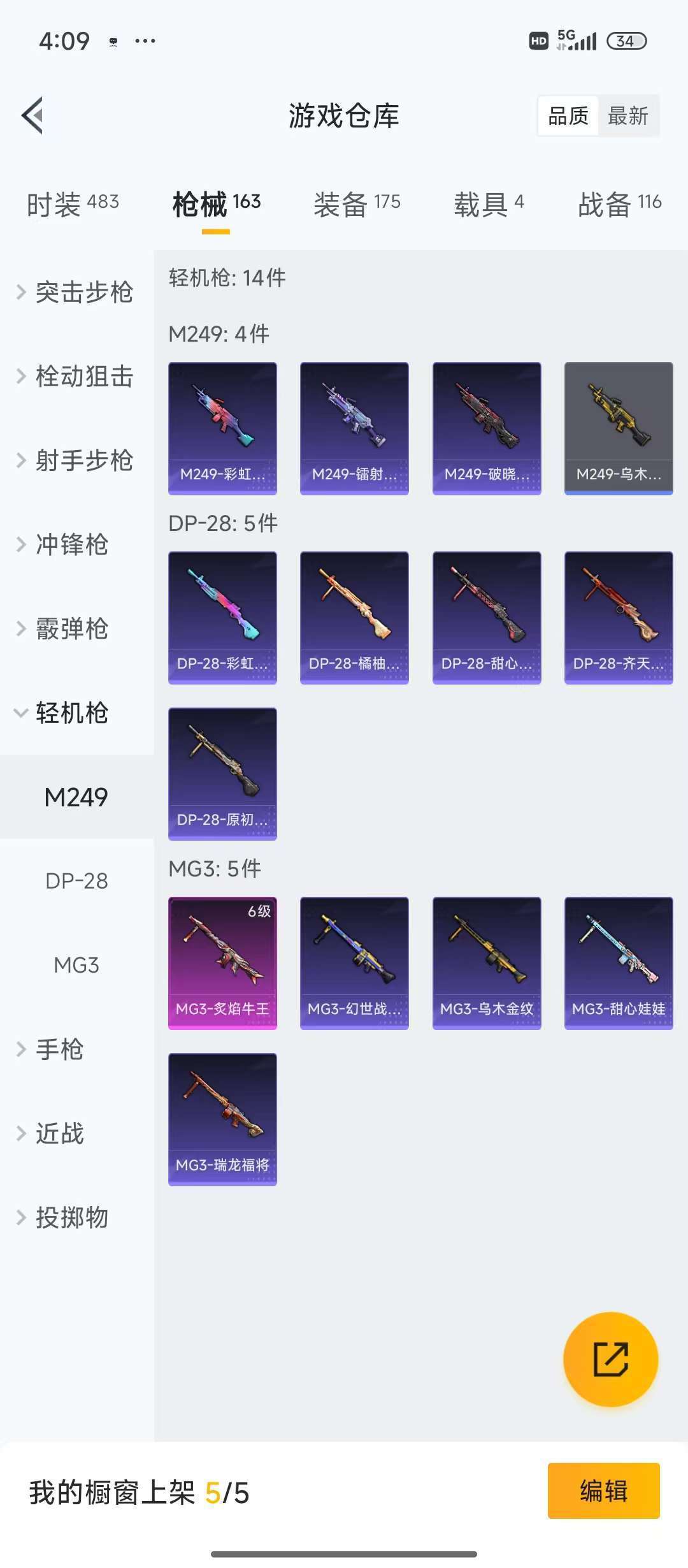
Task: Sort inventory by 最新
Action: point(627,116)
